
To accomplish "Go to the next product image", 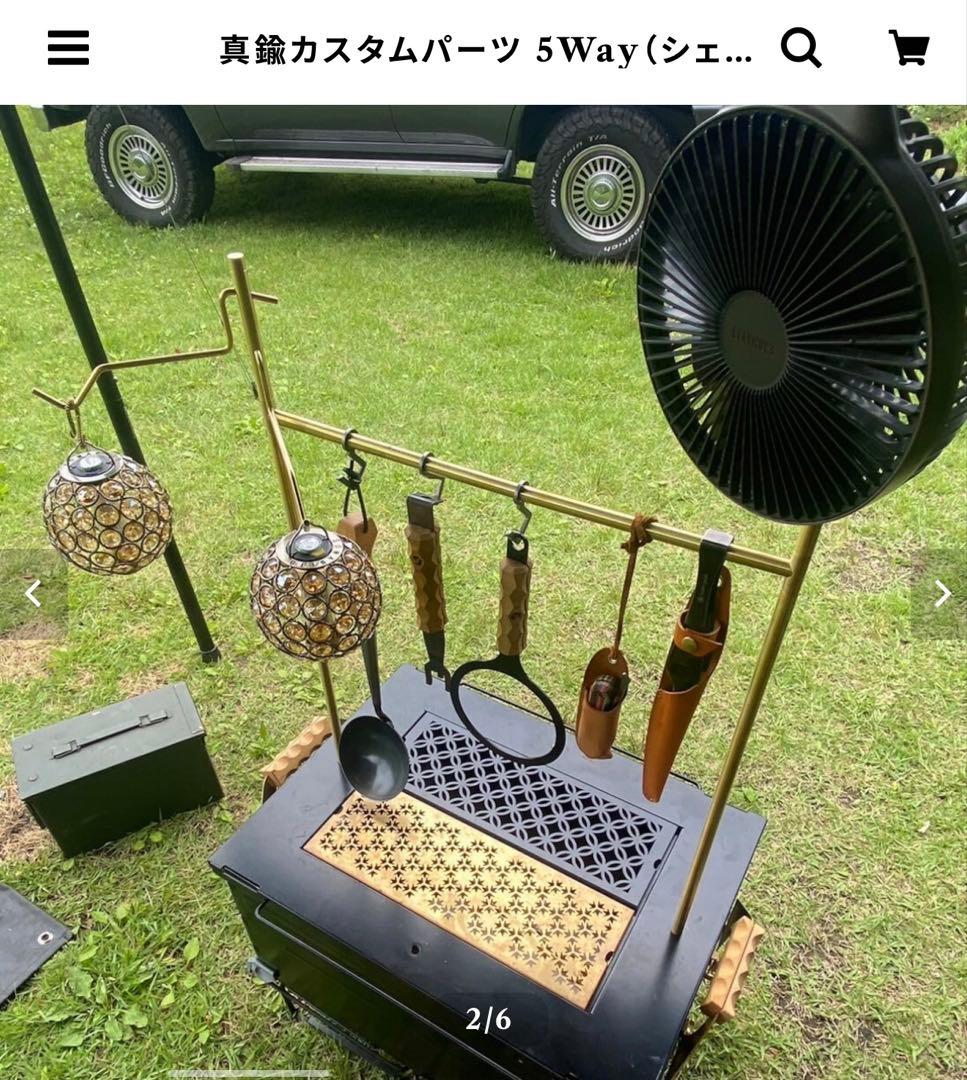I will coord(941,594).
